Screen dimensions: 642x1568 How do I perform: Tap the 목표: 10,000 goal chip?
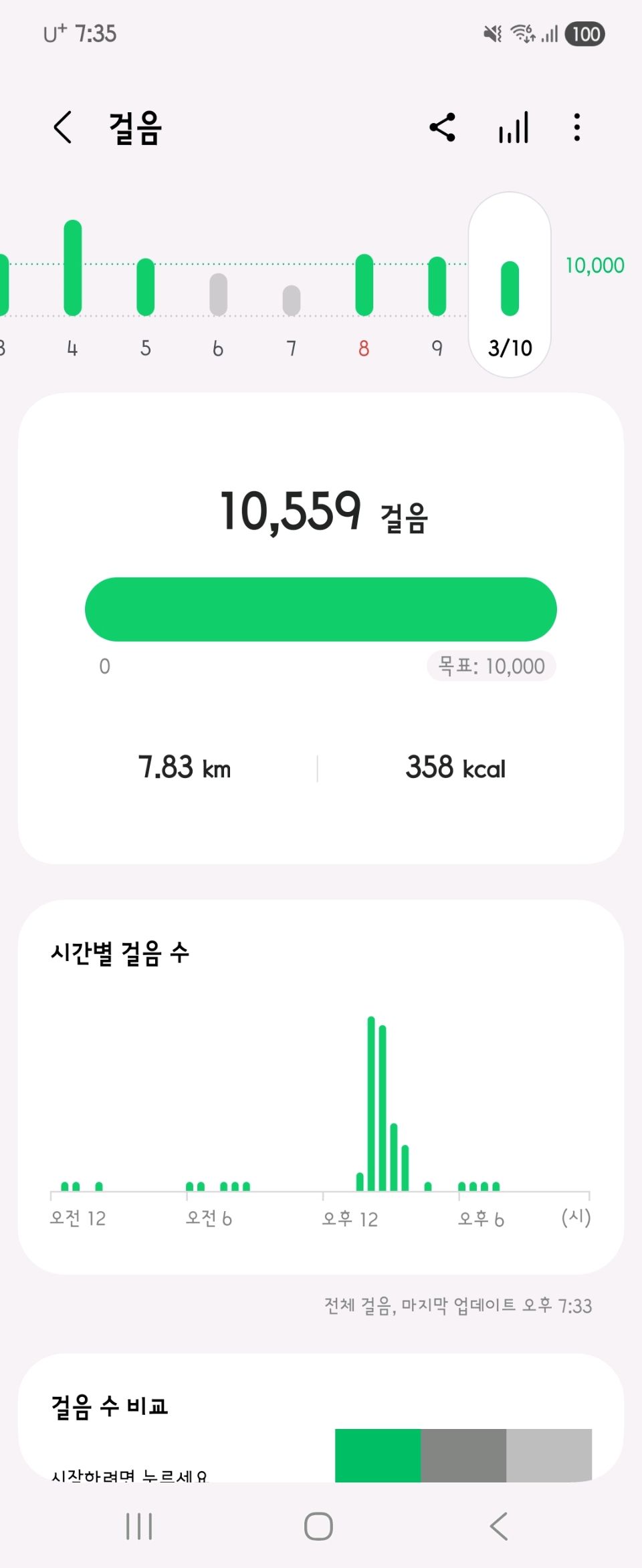492,666
